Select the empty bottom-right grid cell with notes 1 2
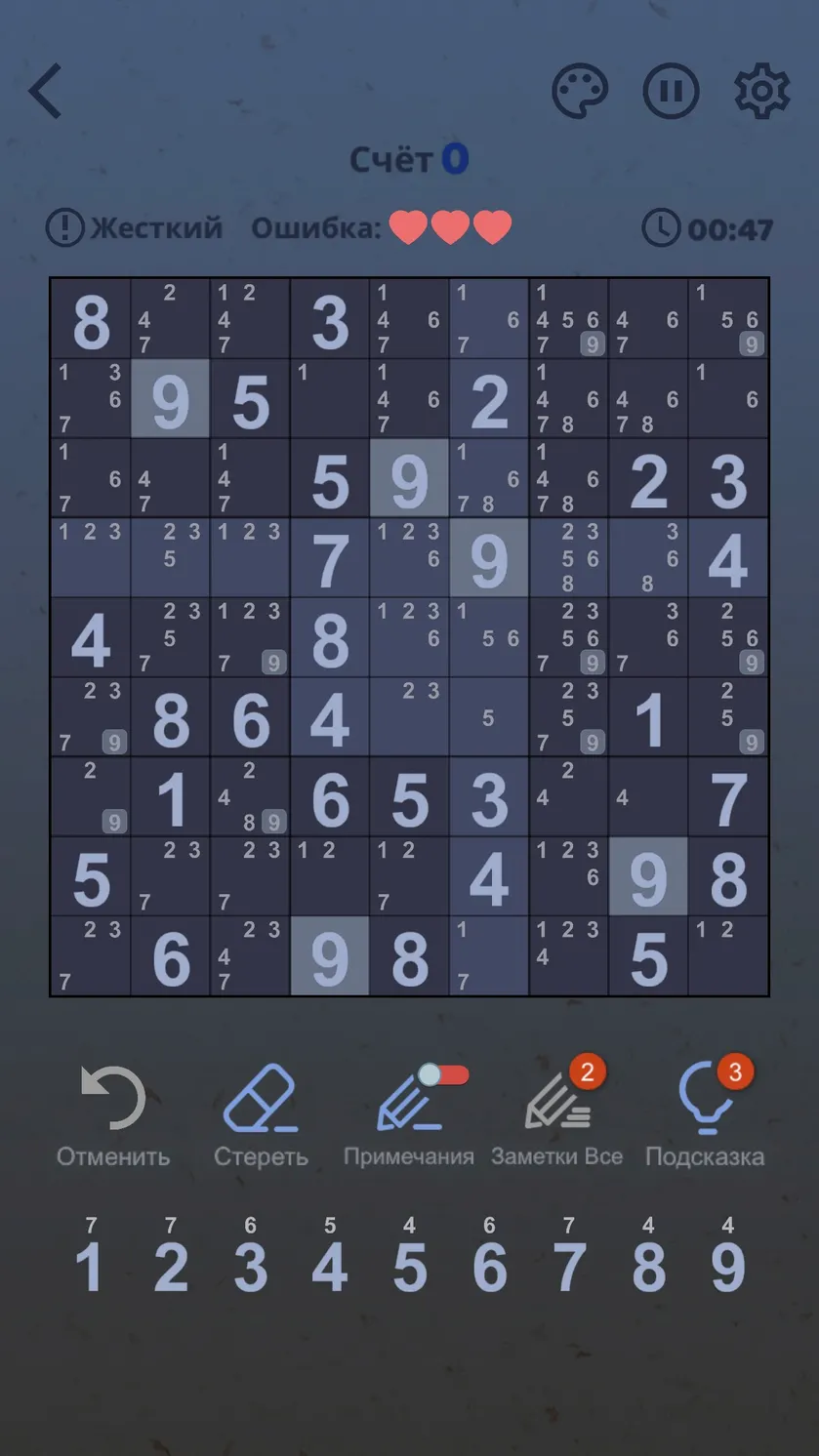The height and width of the screenshot is (1456, 819). click(x=728, y=956)
